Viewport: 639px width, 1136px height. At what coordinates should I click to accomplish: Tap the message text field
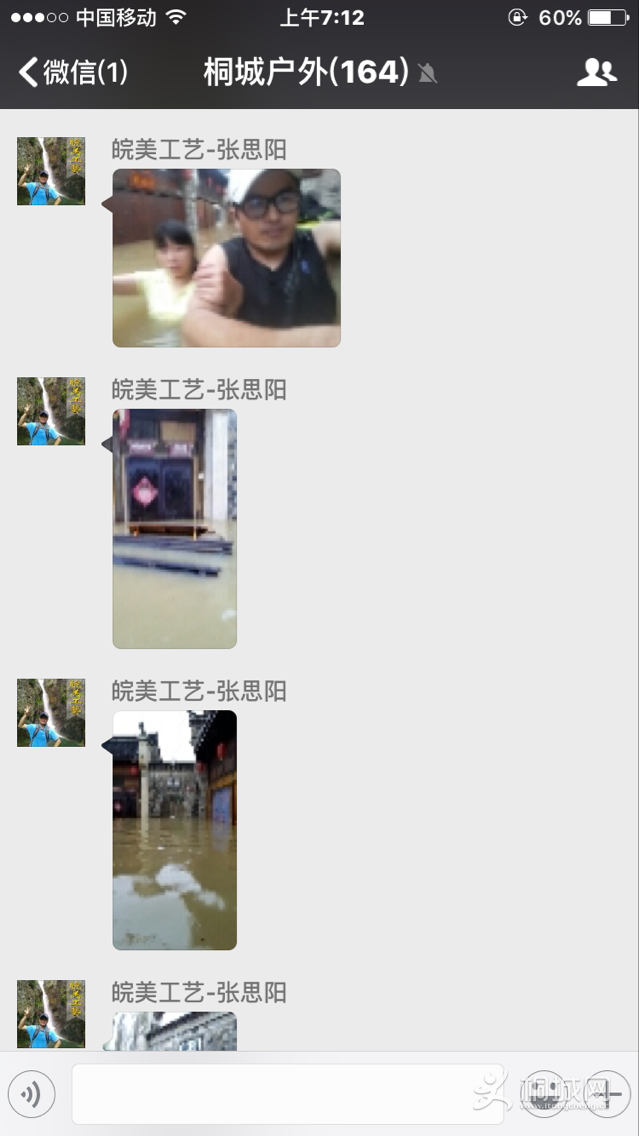point(270,1095)
